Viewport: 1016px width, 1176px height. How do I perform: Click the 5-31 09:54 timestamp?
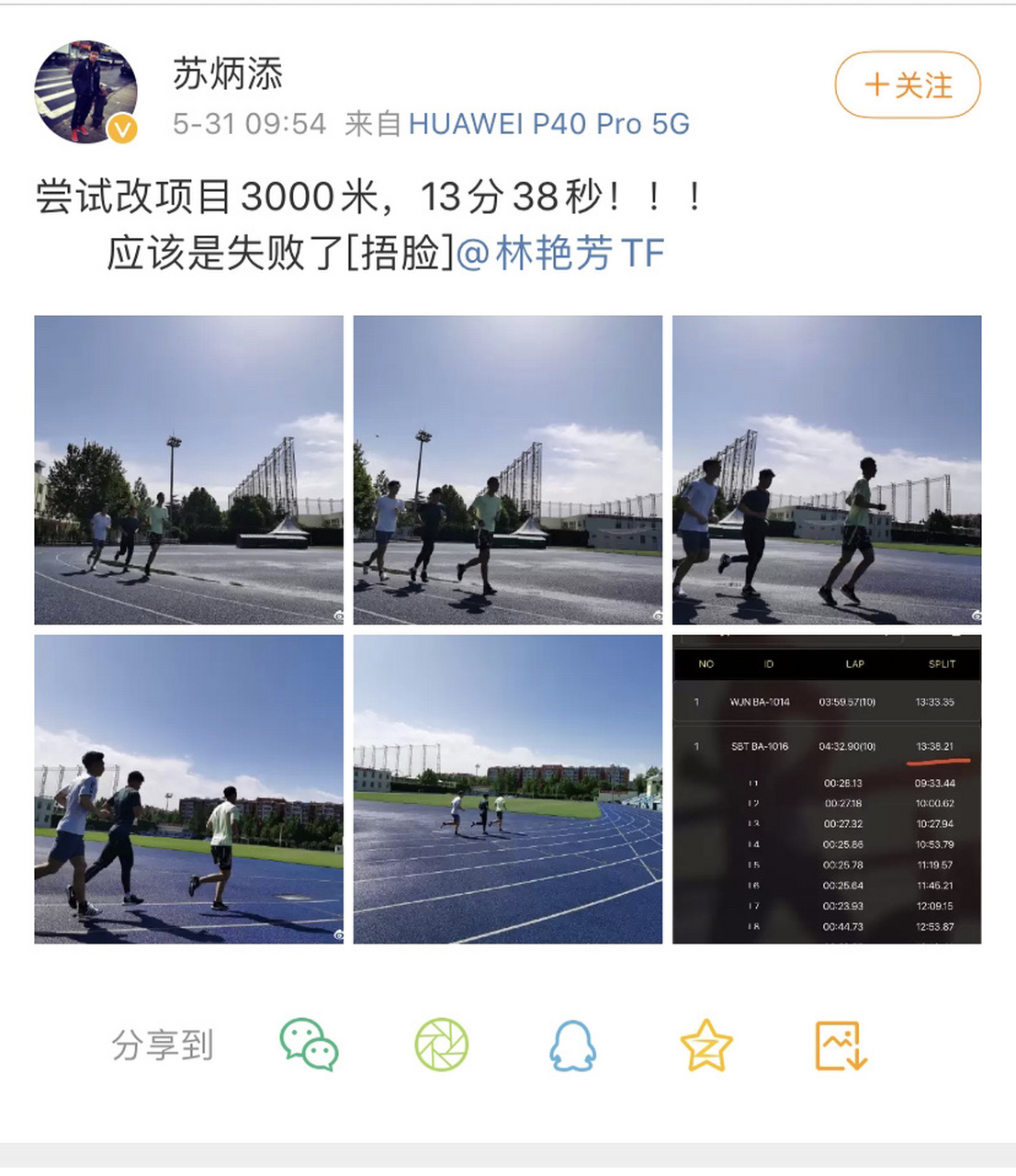coord(248,123)
